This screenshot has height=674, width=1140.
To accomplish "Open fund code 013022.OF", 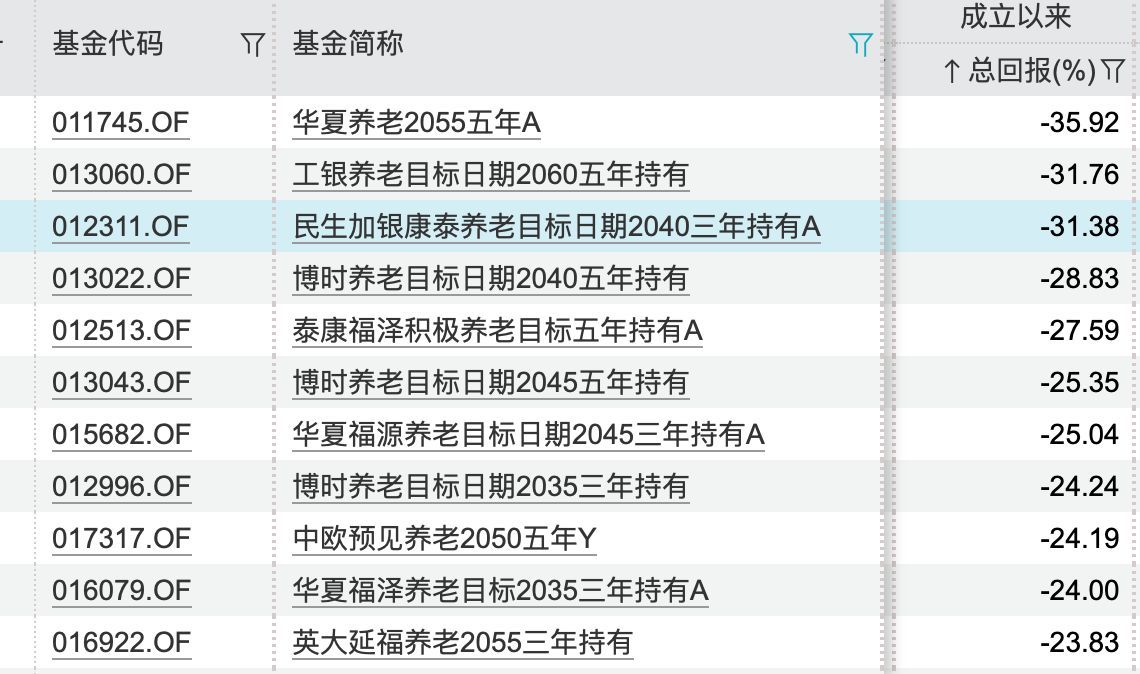I will pyautogui.click(x=120, y=279).
